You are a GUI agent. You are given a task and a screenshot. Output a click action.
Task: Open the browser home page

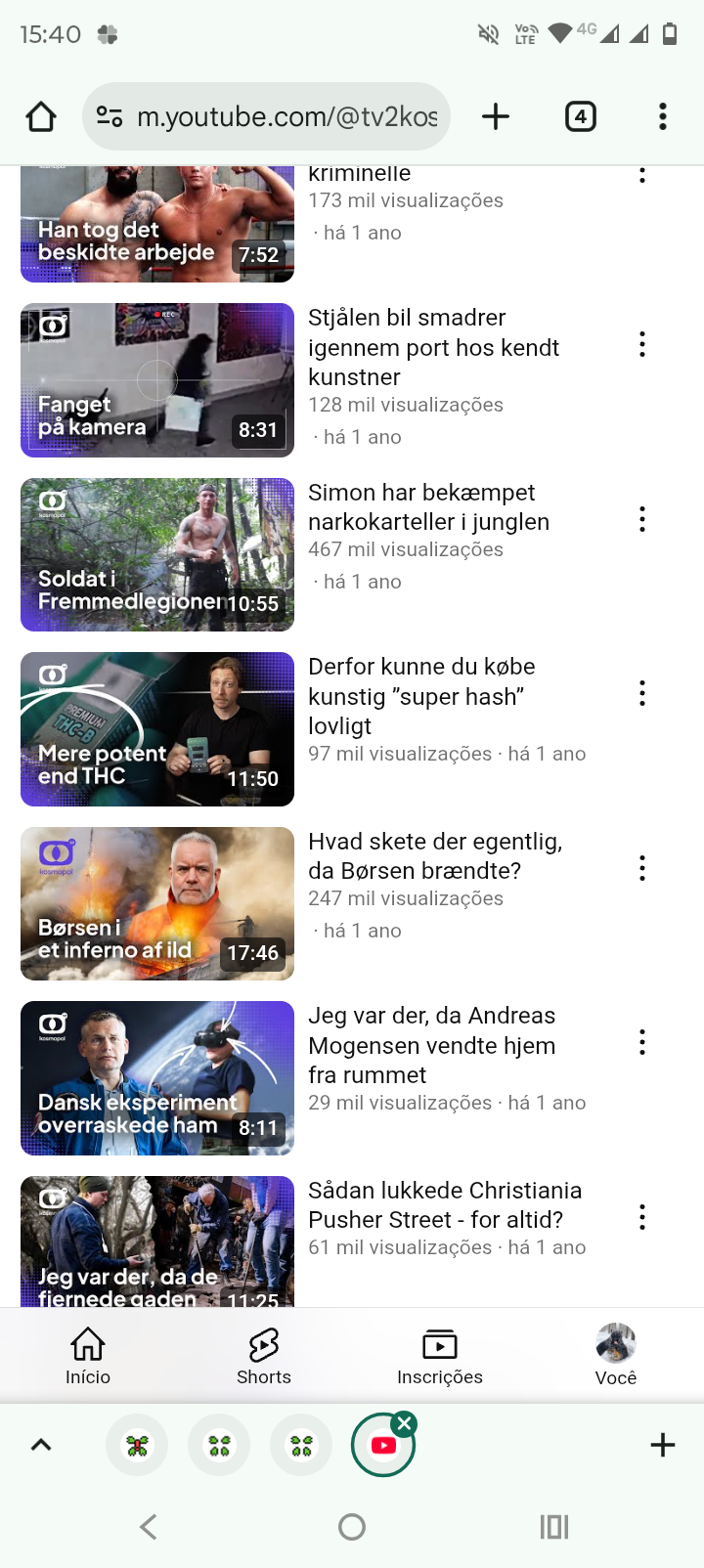click(41, 117)
